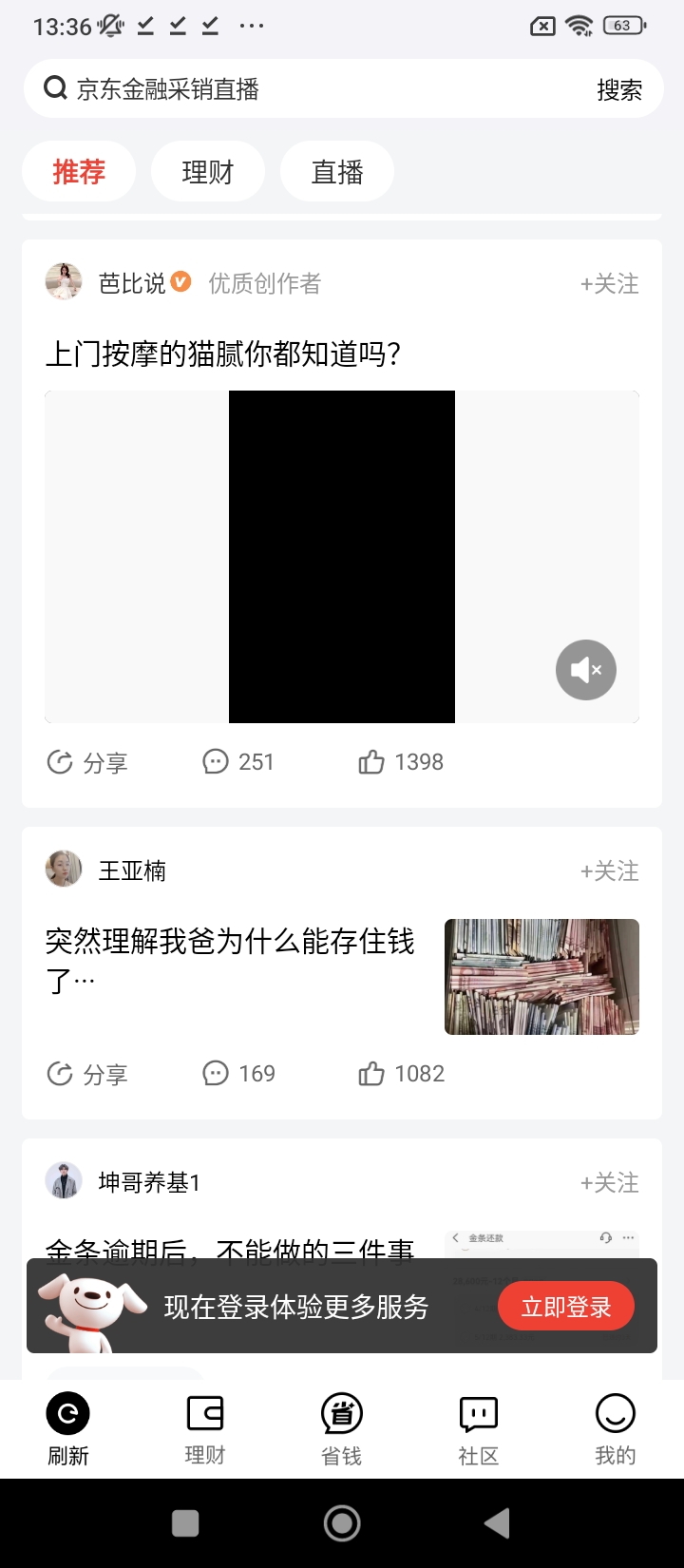Image resolution: width=684 pixels, height=1568 pixels.
Task: Share 芭比说's massage post
Action: tap(87, 762)
